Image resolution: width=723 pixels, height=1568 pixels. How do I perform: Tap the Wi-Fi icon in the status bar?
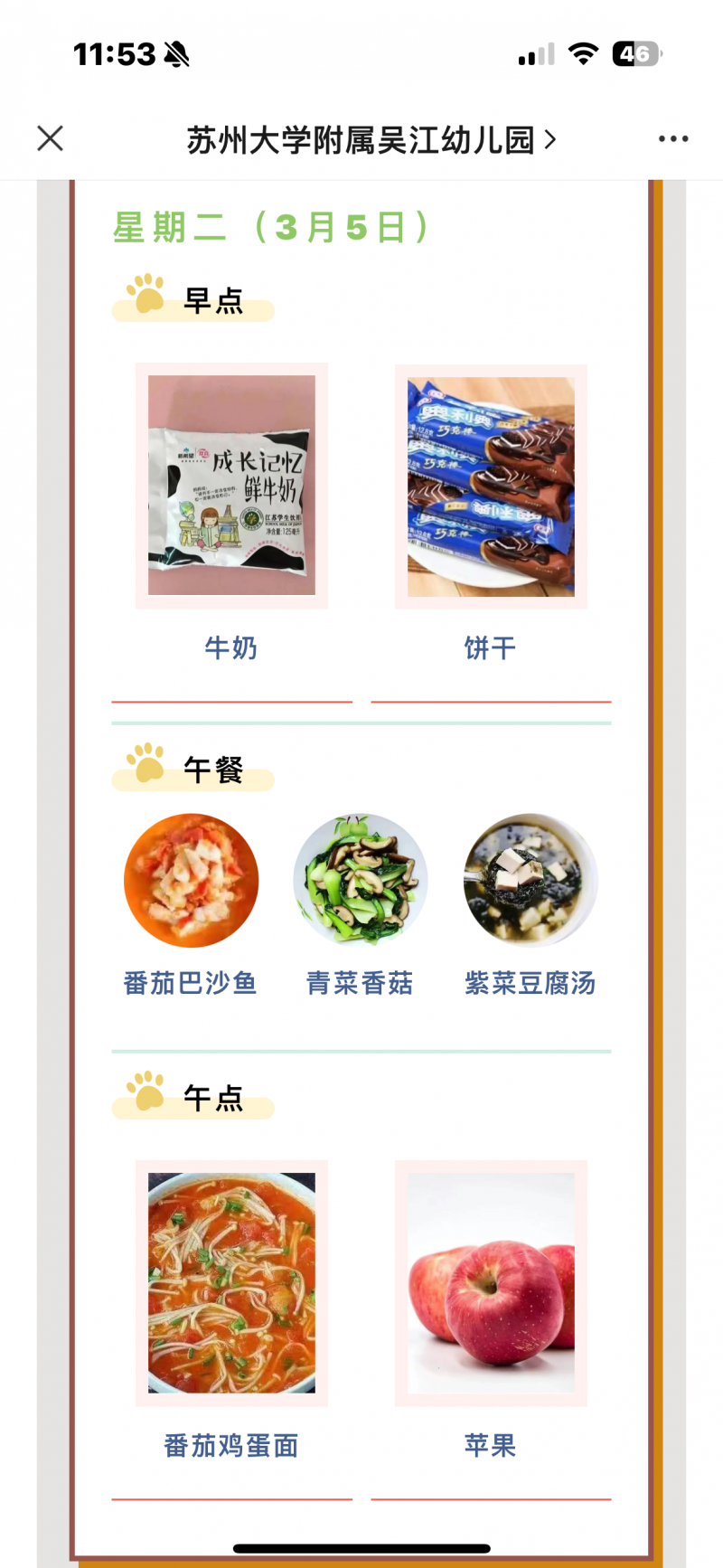pyautogui.click(x=584, y=54)
